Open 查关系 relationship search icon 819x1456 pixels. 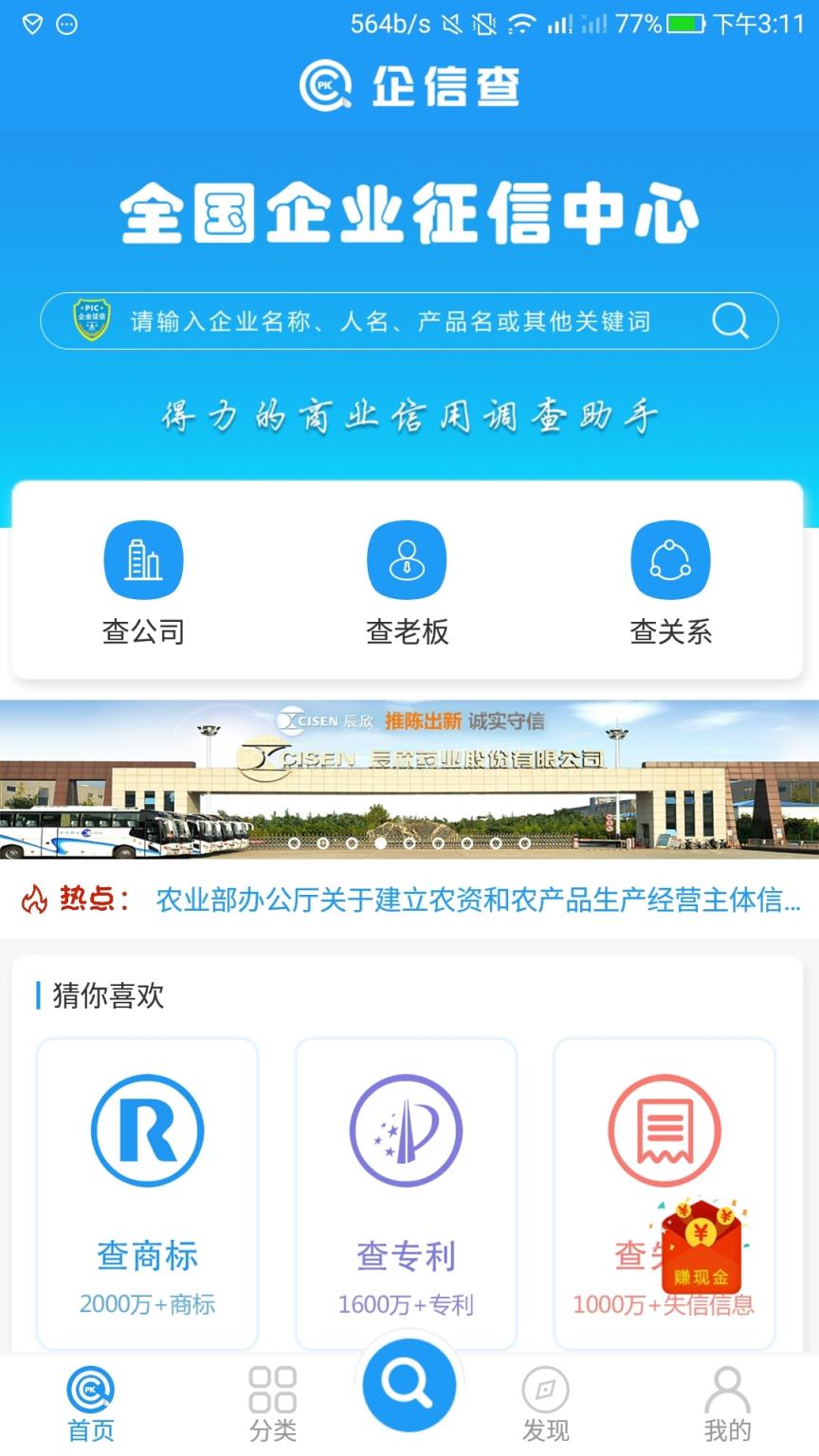coord(670,560)
